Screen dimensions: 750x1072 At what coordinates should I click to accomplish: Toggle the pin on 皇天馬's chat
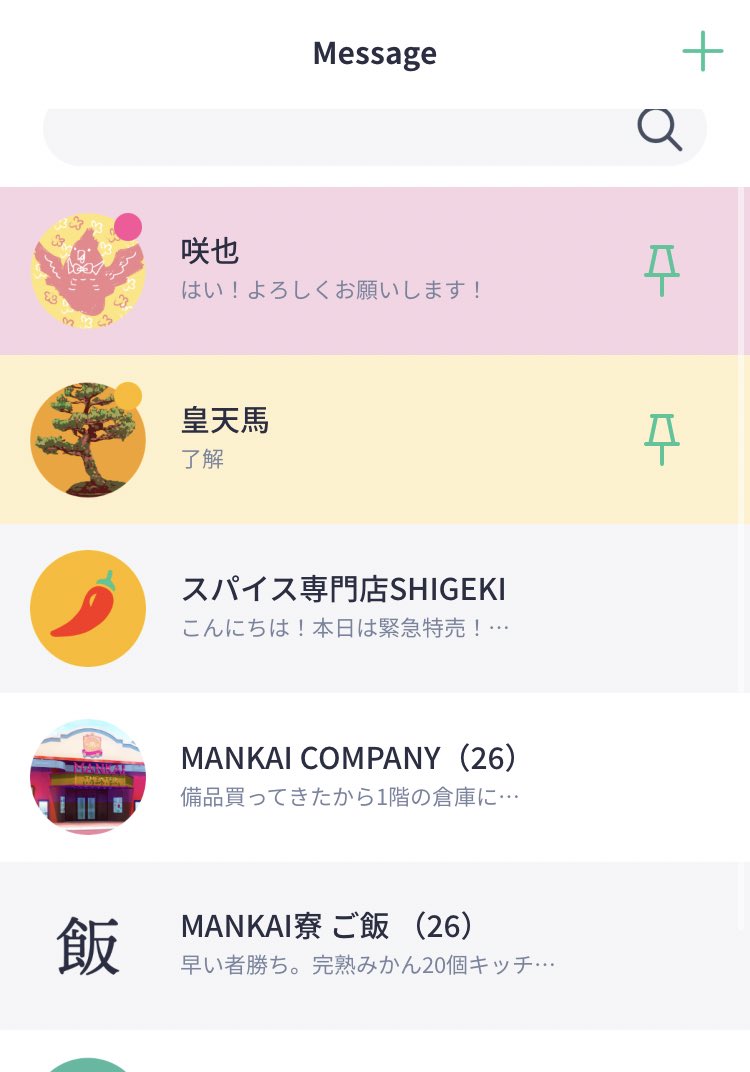tap(661, 439)
